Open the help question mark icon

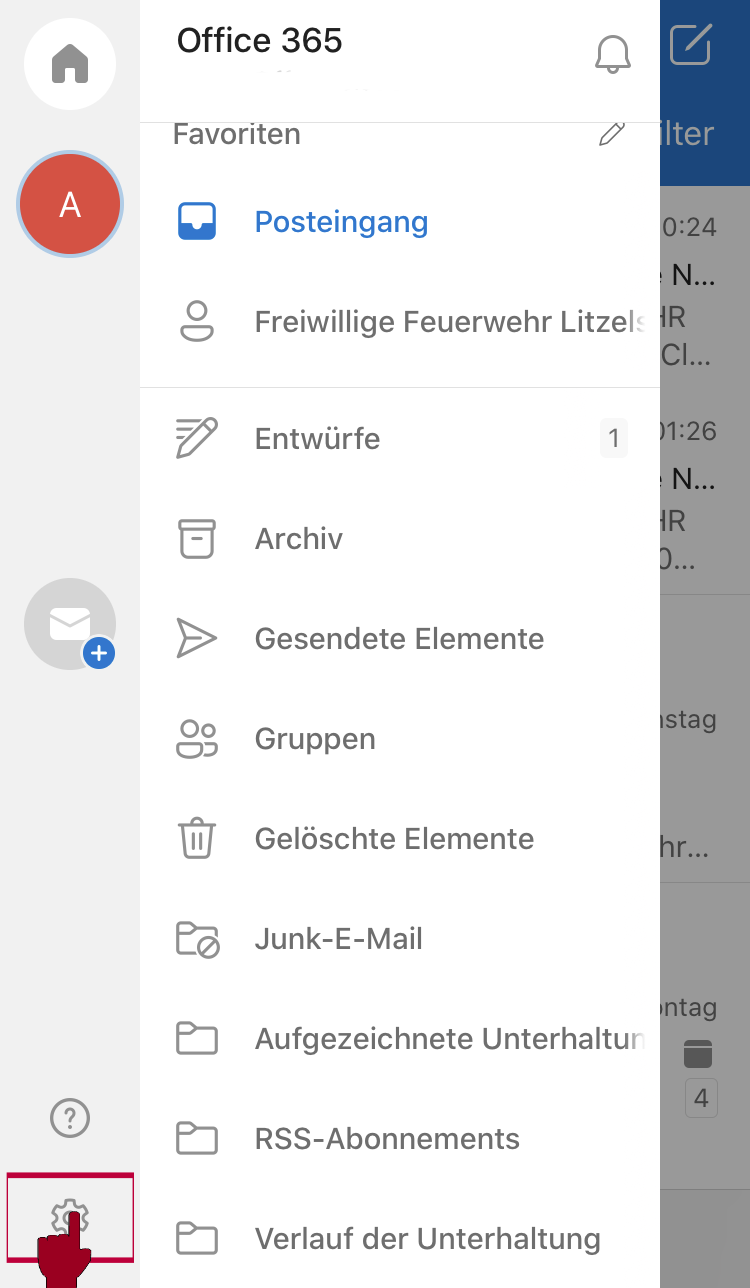click(x=70, y=1117)
